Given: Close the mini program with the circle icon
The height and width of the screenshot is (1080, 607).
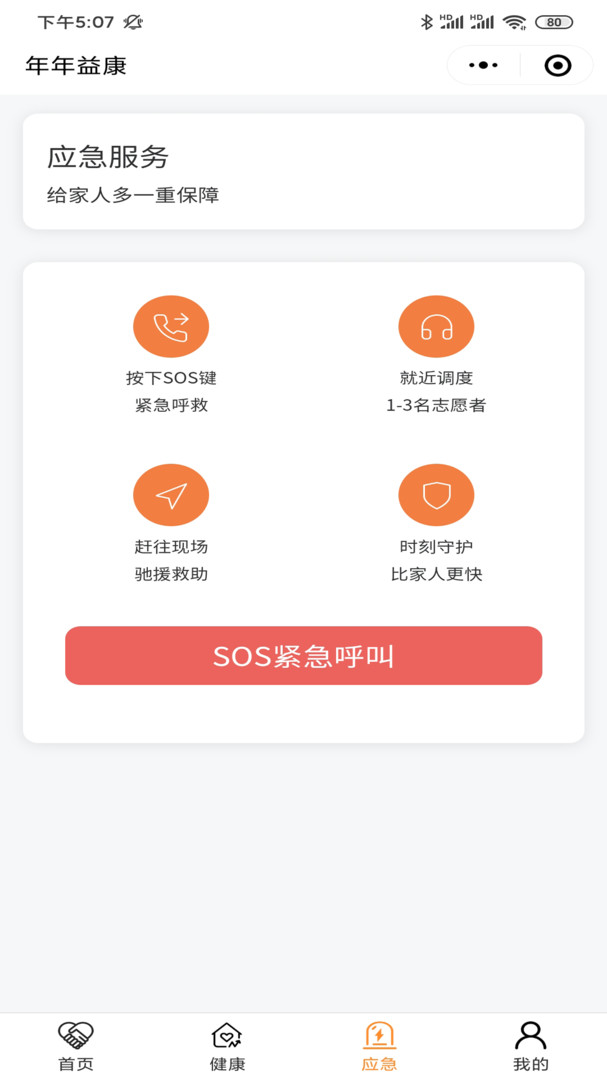Looking at the screenshot, I should (x=557, y=65).
